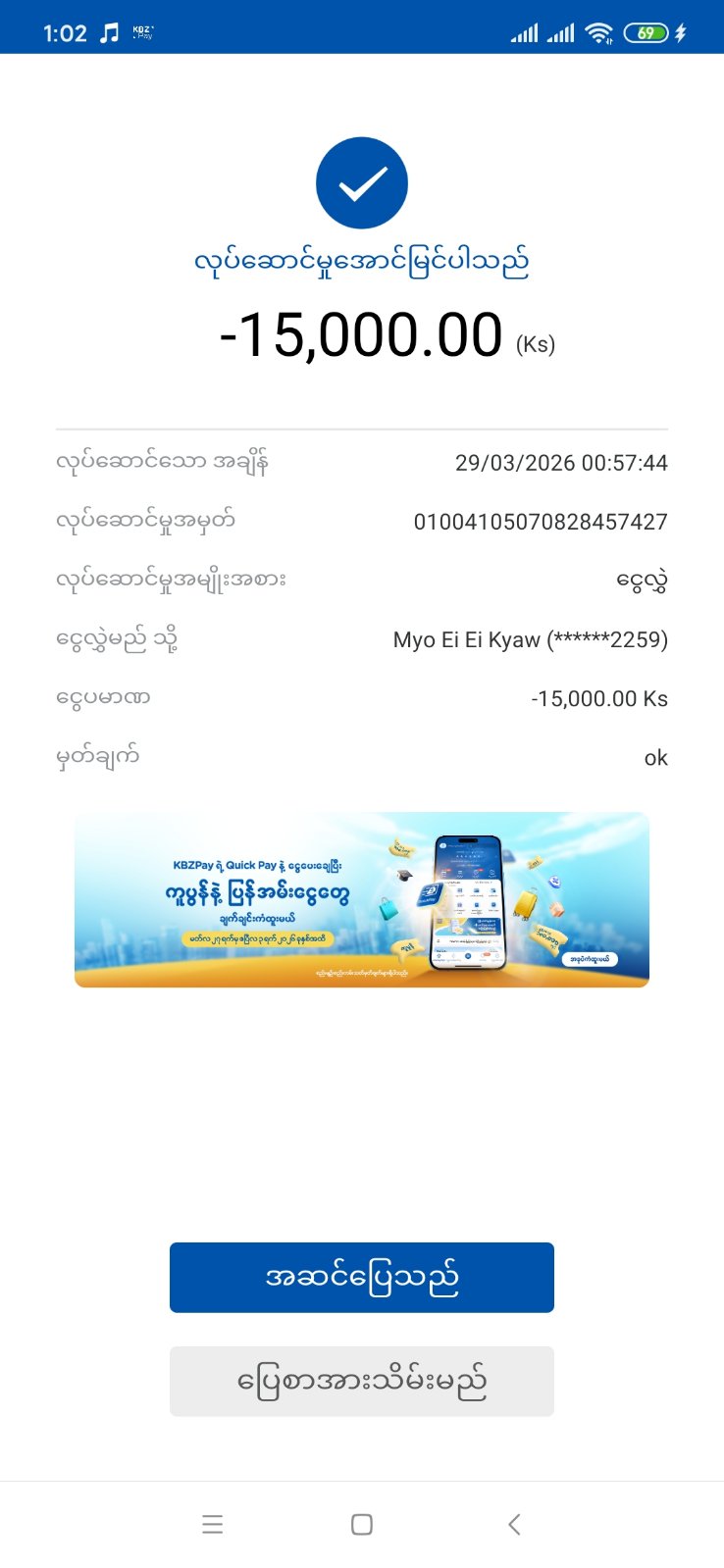Open the KBZPay Quick Pay promo banner
This screenshot has height=1568, width=724.
click(x=361, y=898)
